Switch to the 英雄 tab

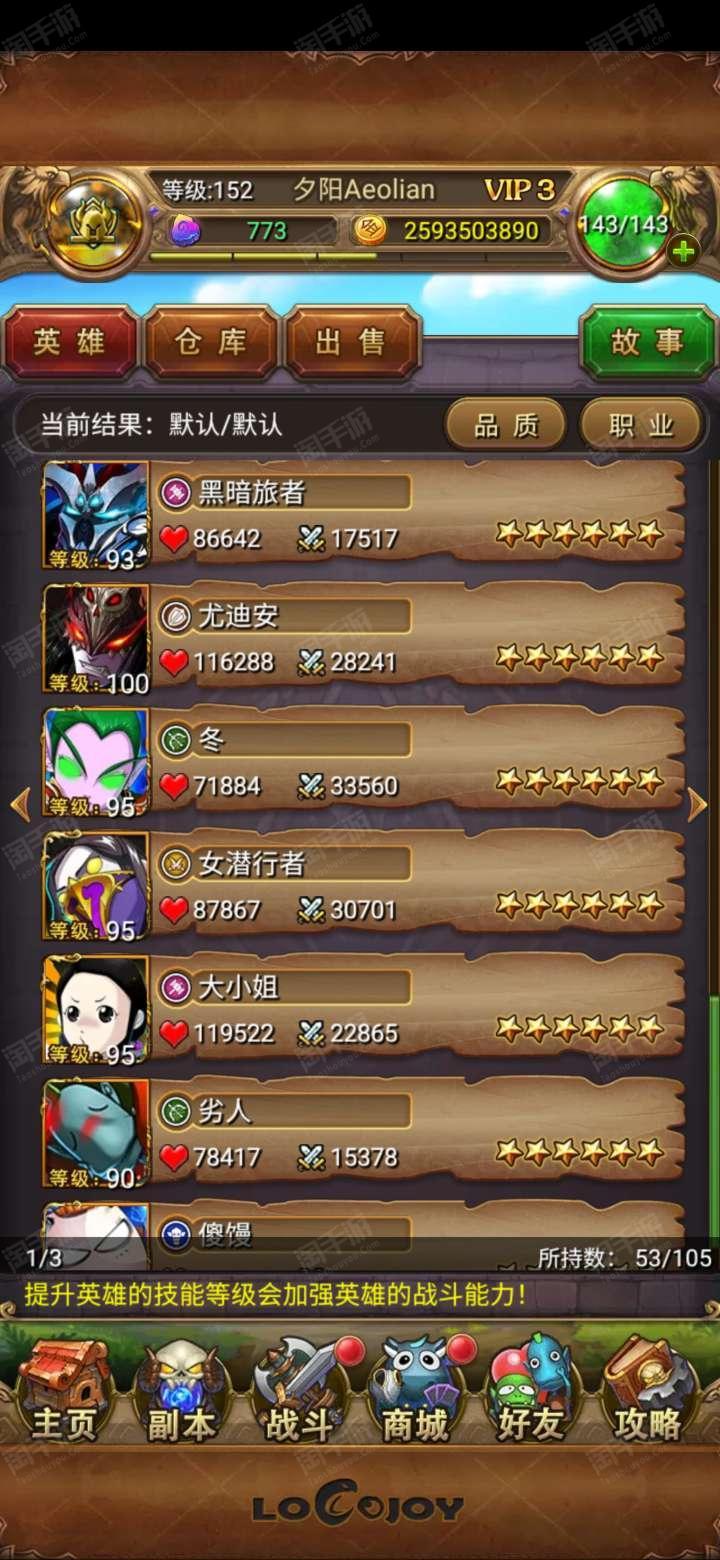point(70,343)
